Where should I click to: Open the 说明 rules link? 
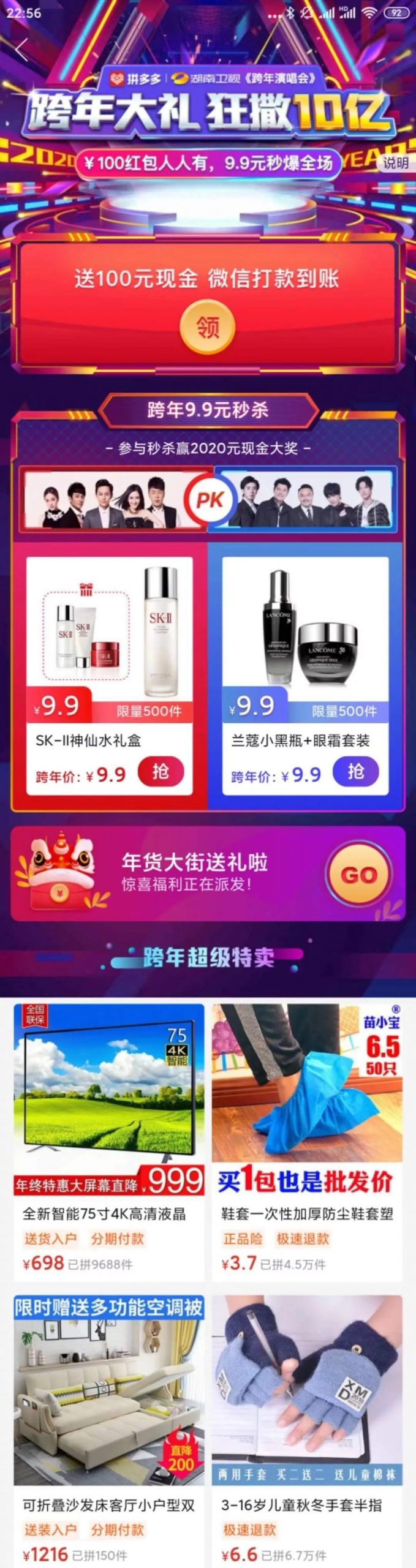pos(395,162)
